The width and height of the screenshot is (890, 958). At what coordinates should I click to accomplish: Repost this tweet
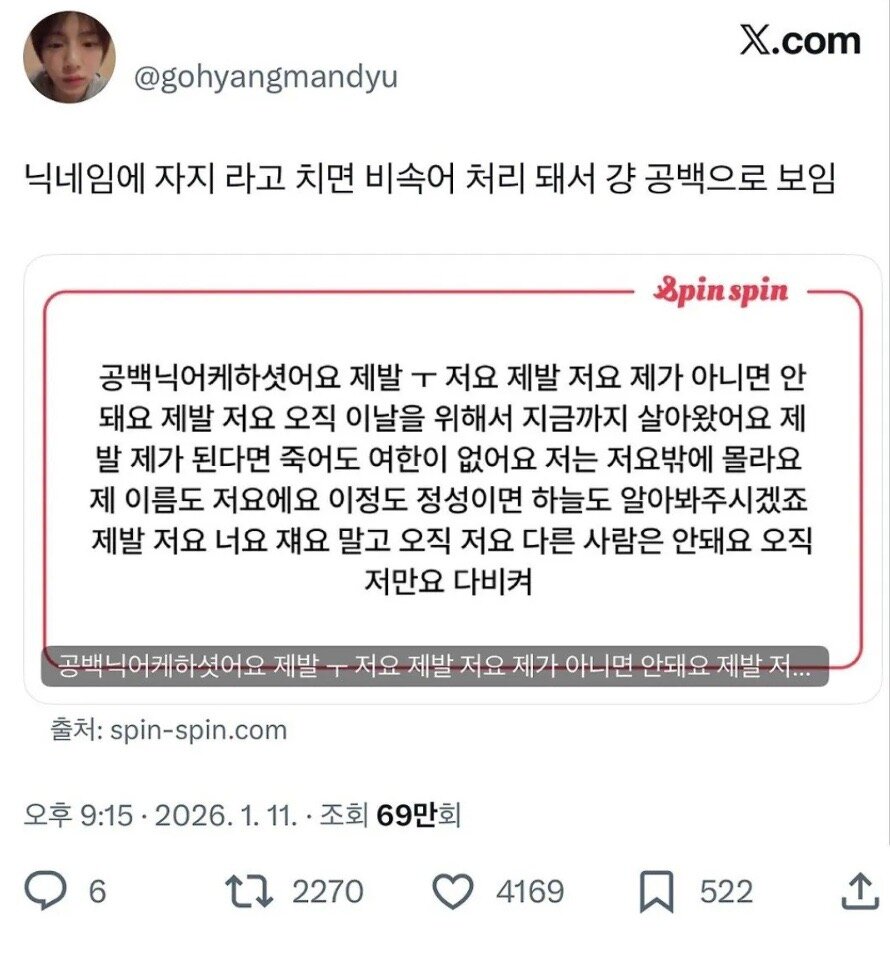[x=250, y=890]
